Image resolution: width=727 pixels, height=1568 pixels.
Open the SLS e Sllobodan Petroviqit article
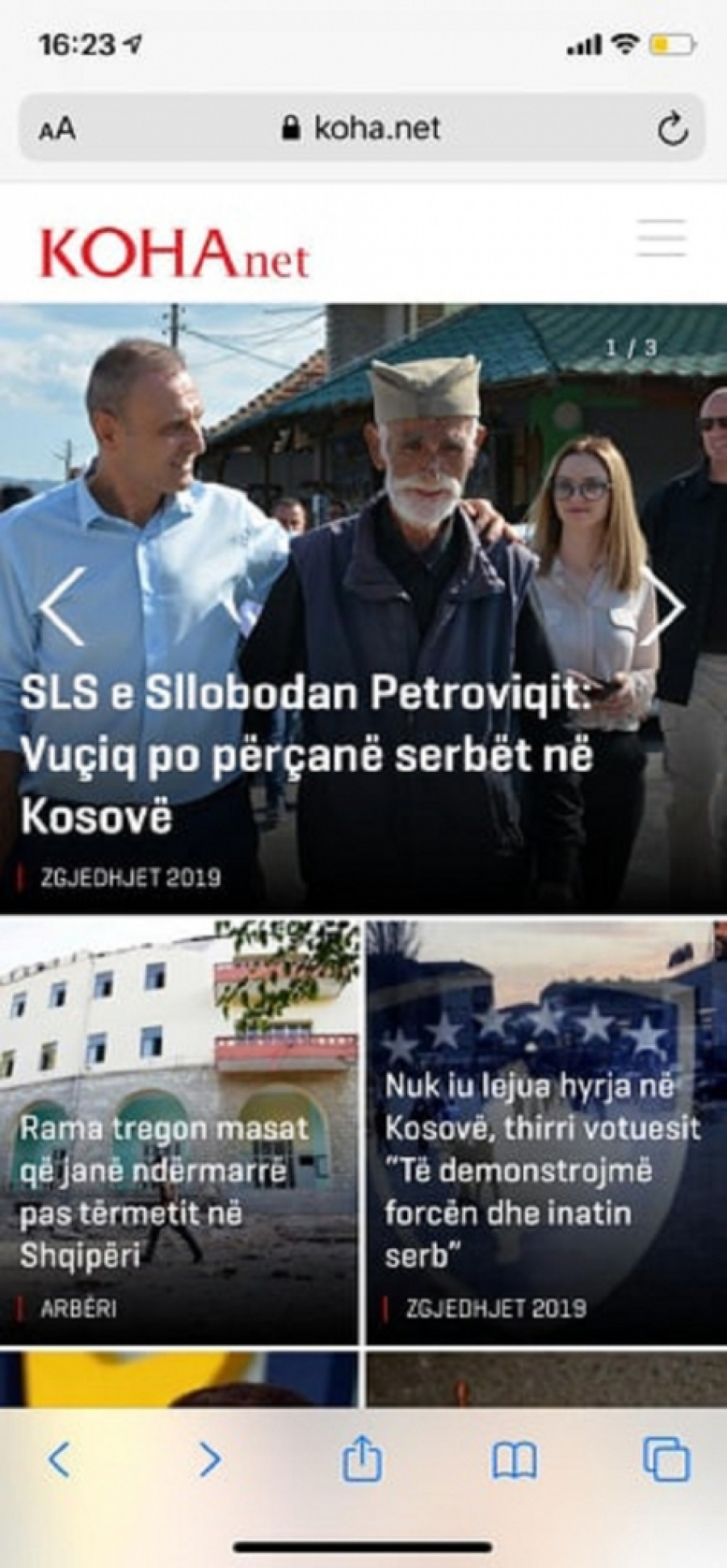(307, 754)
